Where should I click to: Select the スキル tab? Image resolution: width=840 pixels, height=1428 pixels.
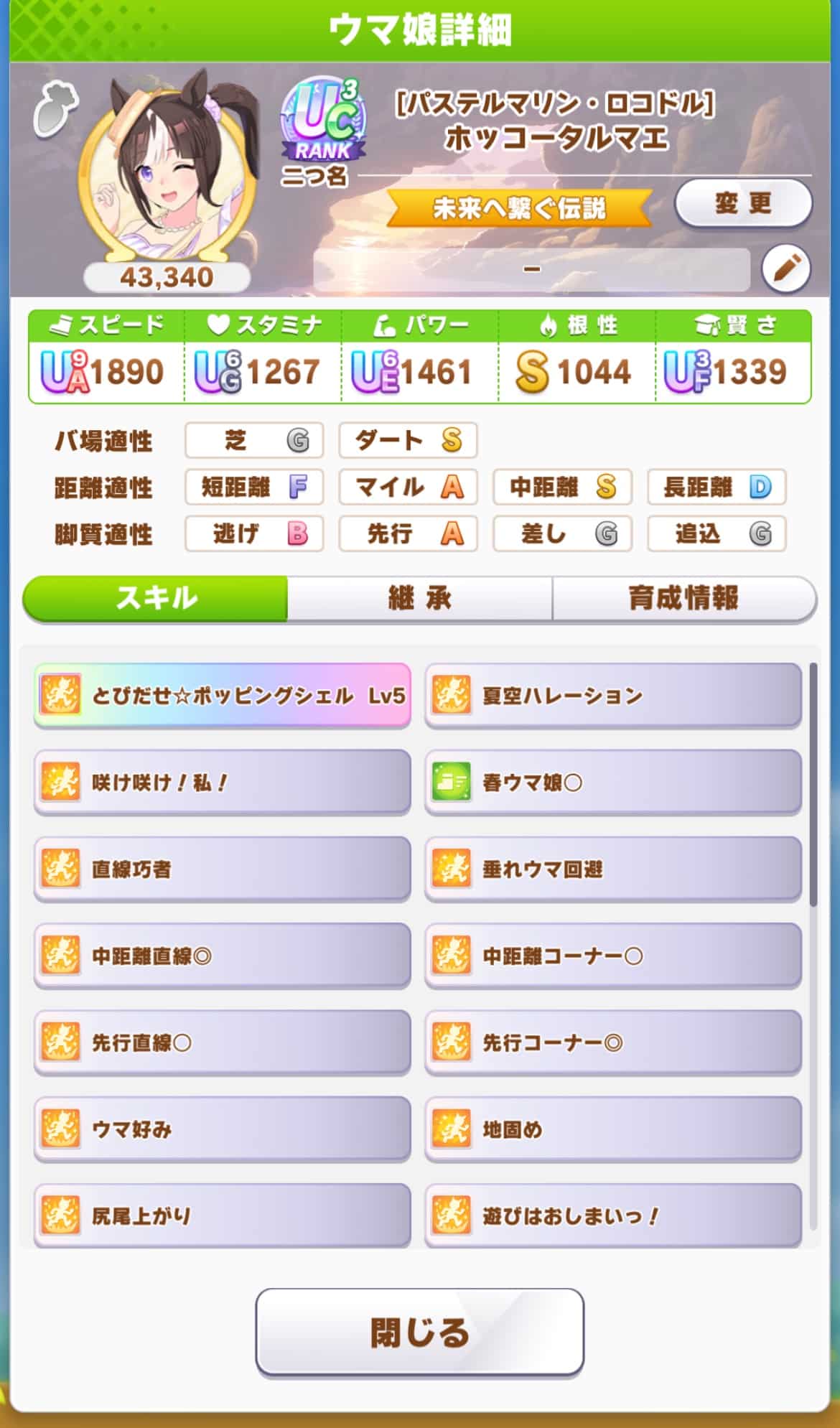point(156,598)
